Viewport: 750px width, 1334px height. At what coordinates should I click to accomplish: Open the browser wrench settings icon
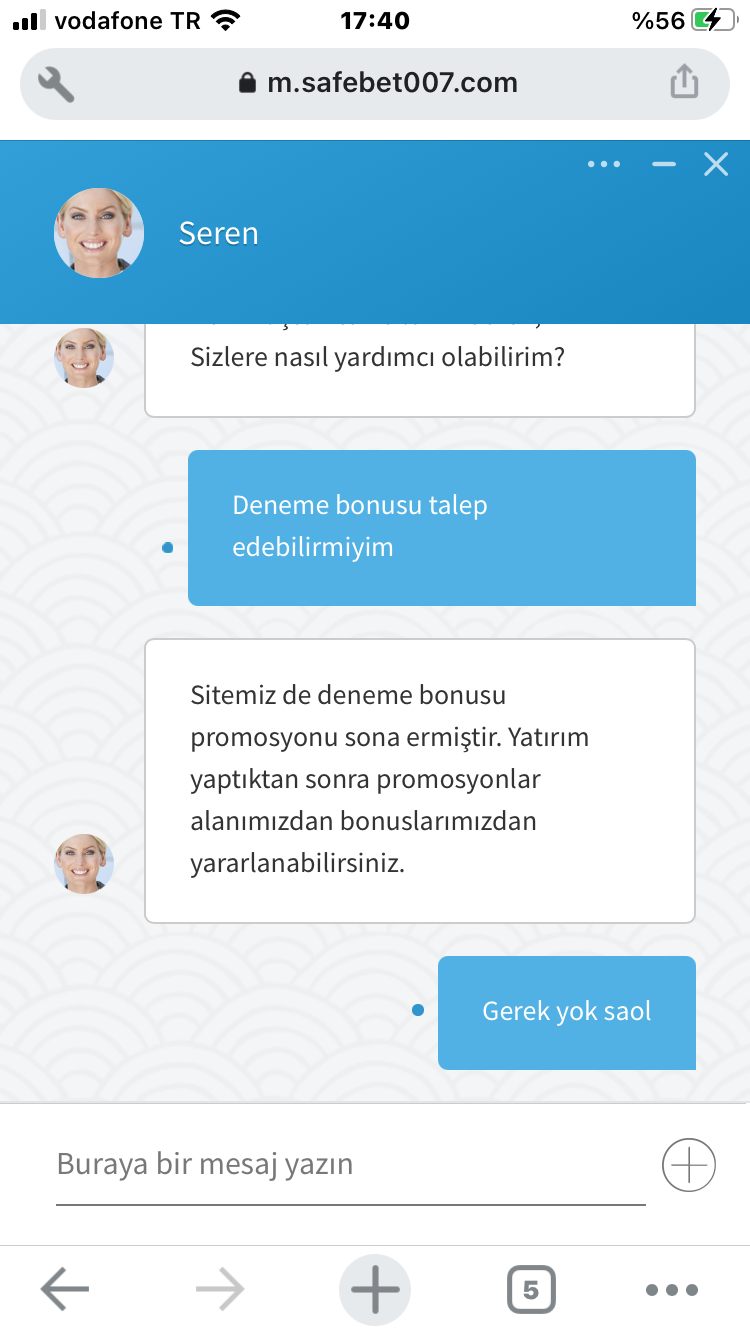56,83
